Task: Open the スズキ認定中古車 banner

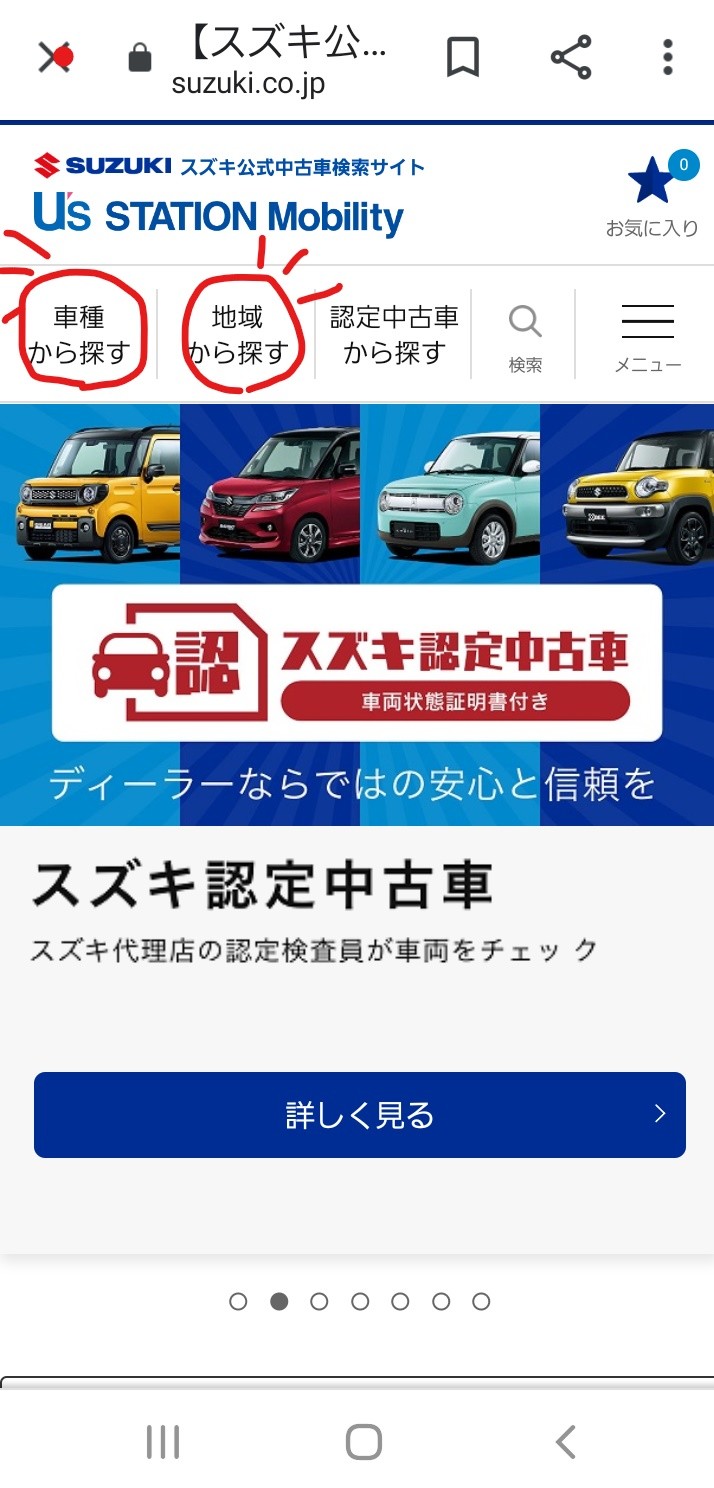Action: (357, 614)
